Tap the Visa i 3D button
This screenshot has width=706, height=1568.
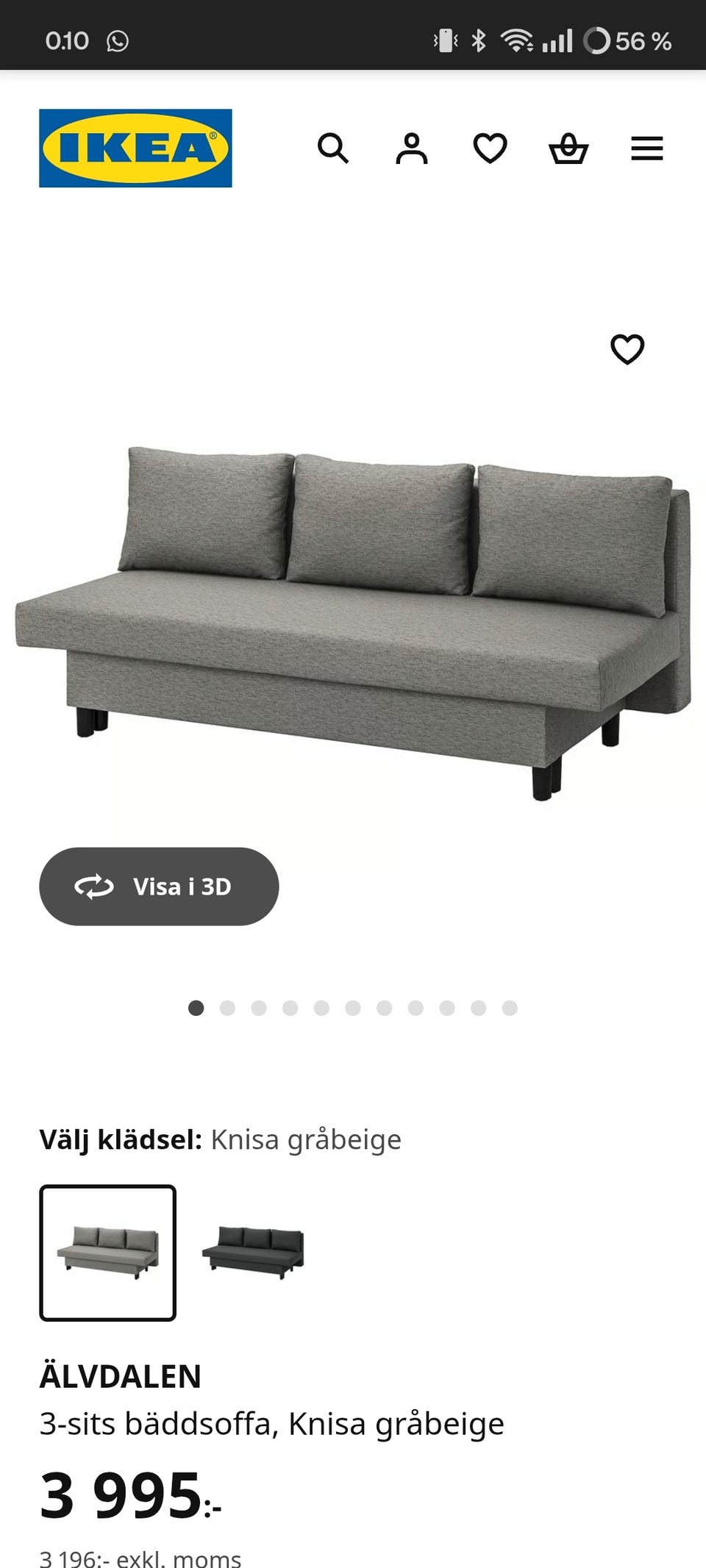[159, 887]
